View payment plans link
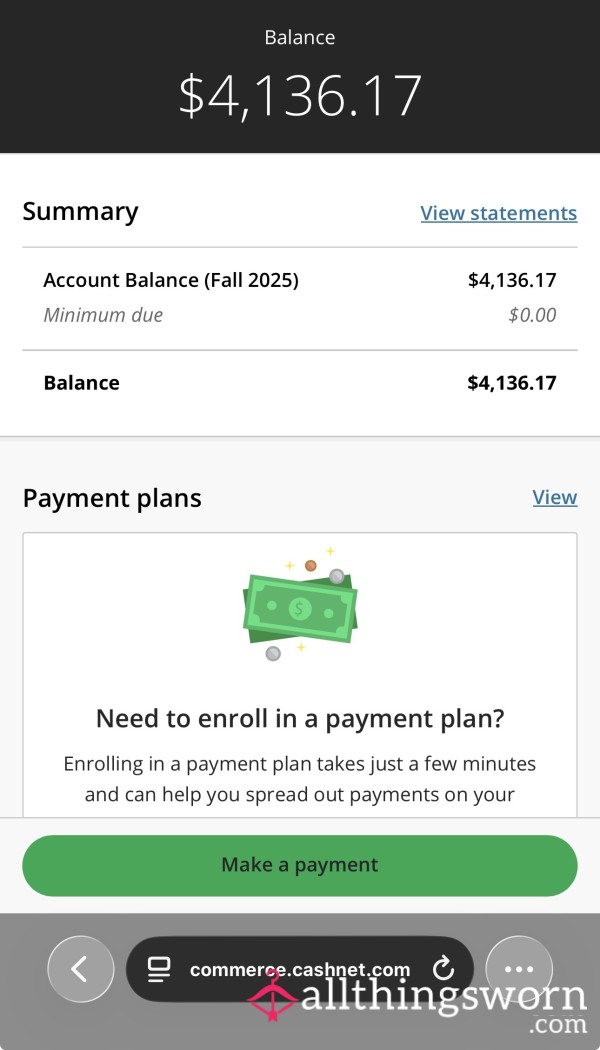Screen dimensions: 600x1050 pos(555,498)
